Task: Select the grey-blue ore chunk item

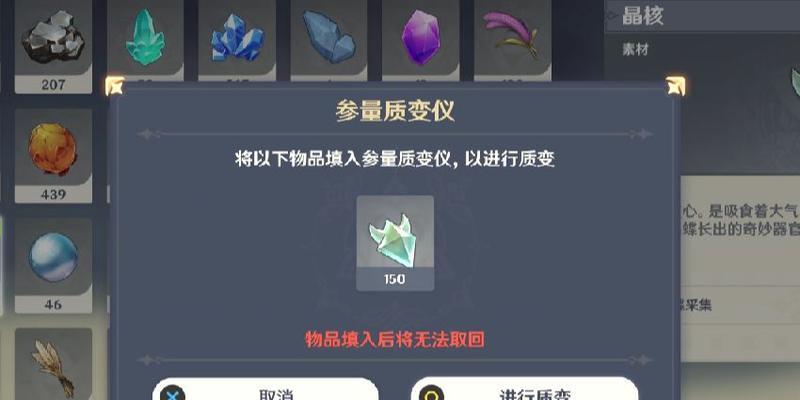Action: (329, 38)
